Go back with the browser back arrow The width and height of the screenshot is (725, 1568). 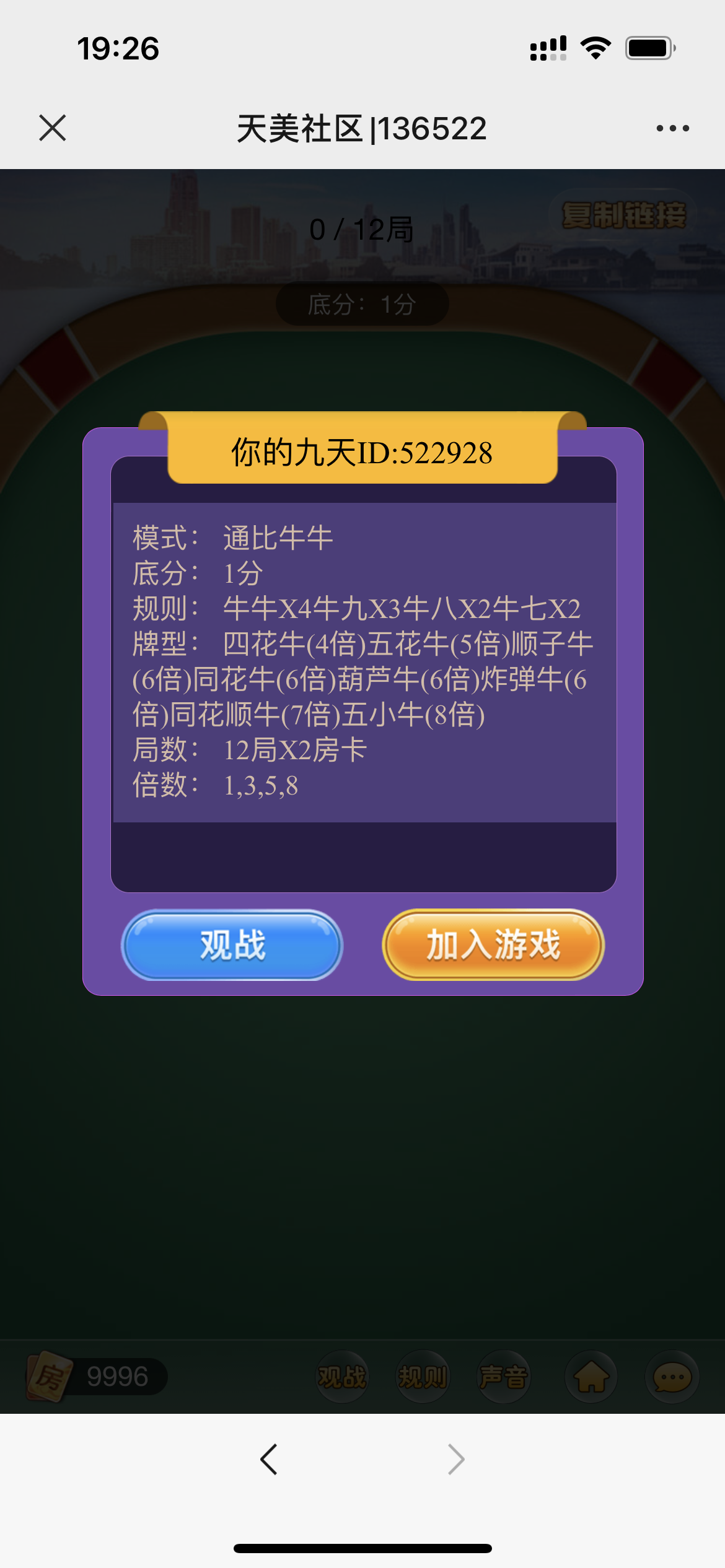(268, 1459)
